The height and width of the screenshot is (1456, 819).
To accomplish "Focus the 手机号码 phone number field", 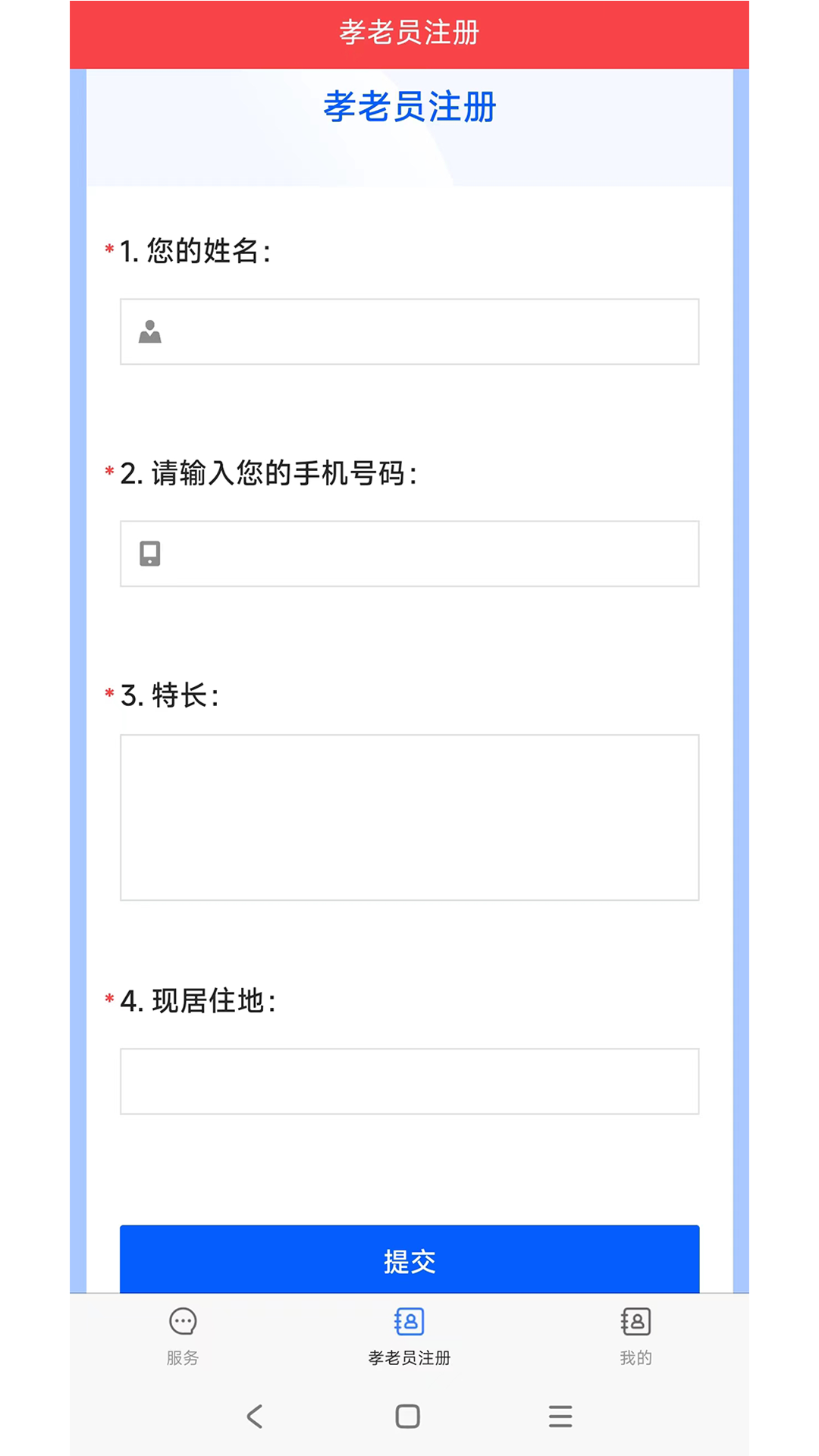I will (409, 554).
